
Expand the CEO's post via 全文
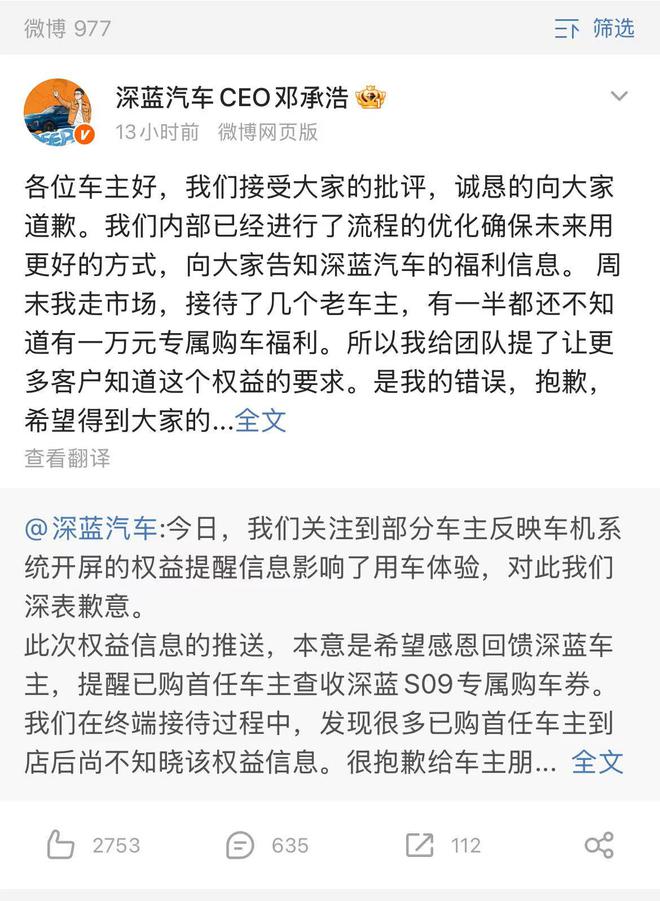pyautogui.click(x=260, y=421)
